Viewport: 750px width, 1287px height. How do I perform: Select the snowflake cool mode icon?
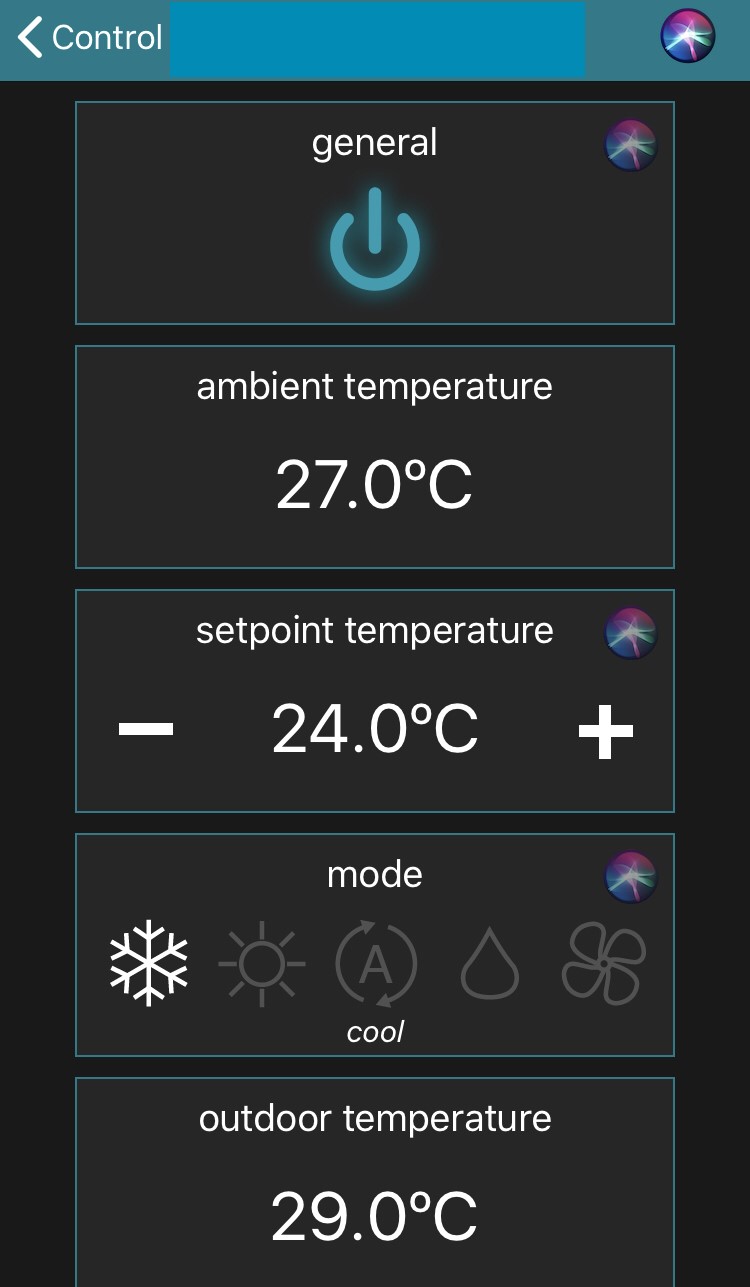[148, 963]
